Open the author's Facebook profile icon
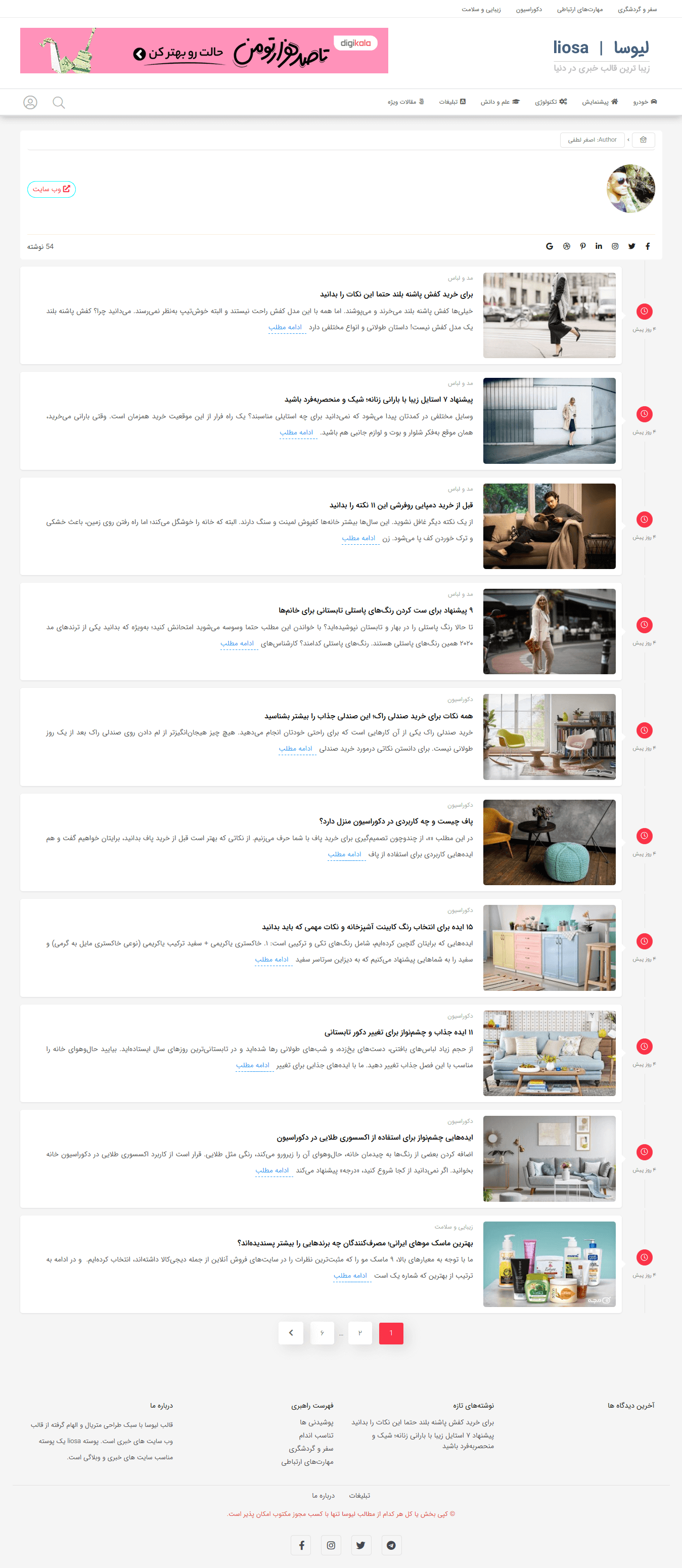682x1568 pixels. click(648, 246)
